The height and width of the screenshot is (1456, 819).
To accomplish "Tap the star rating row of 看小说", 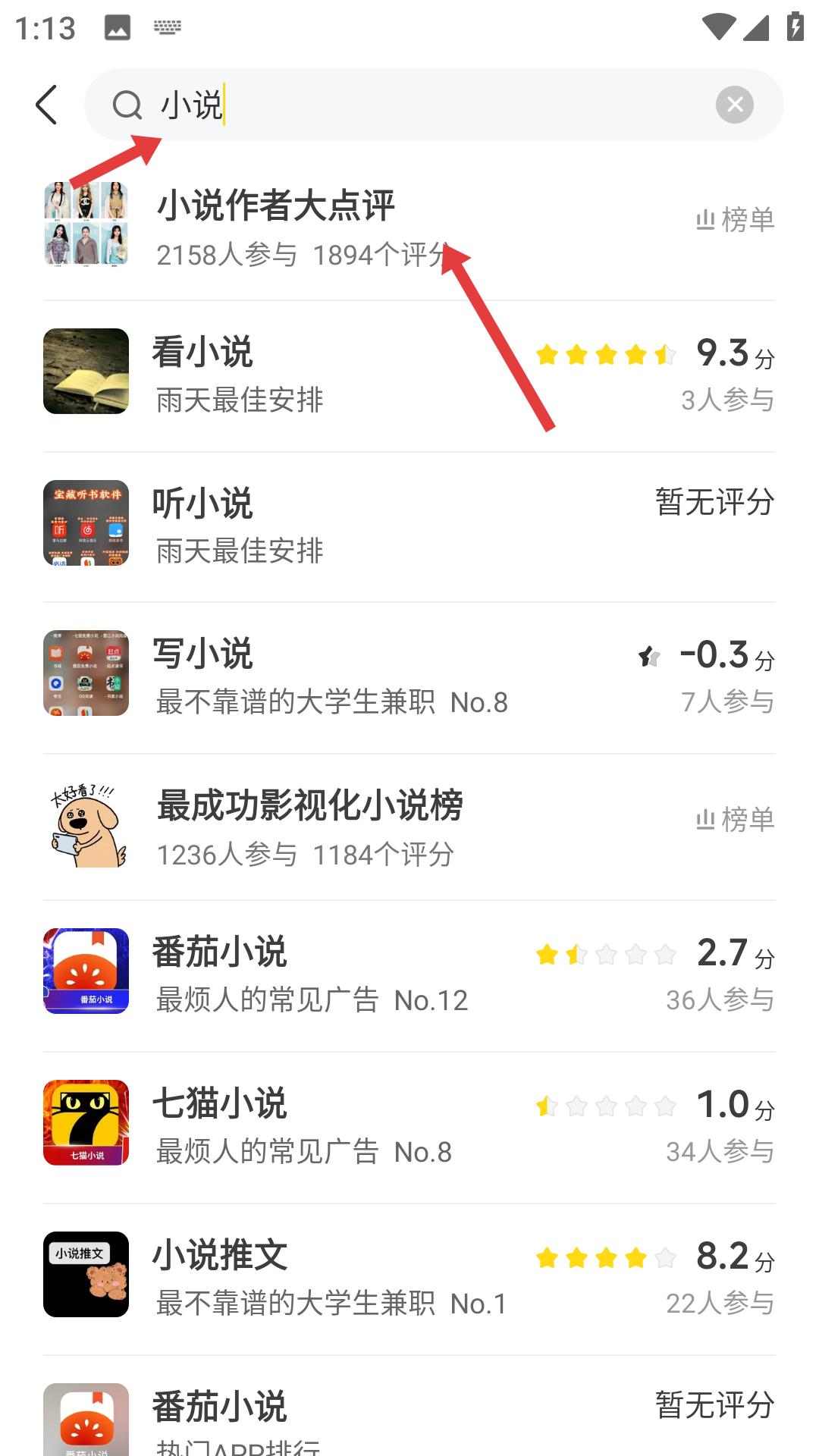I will click(607, 354).
